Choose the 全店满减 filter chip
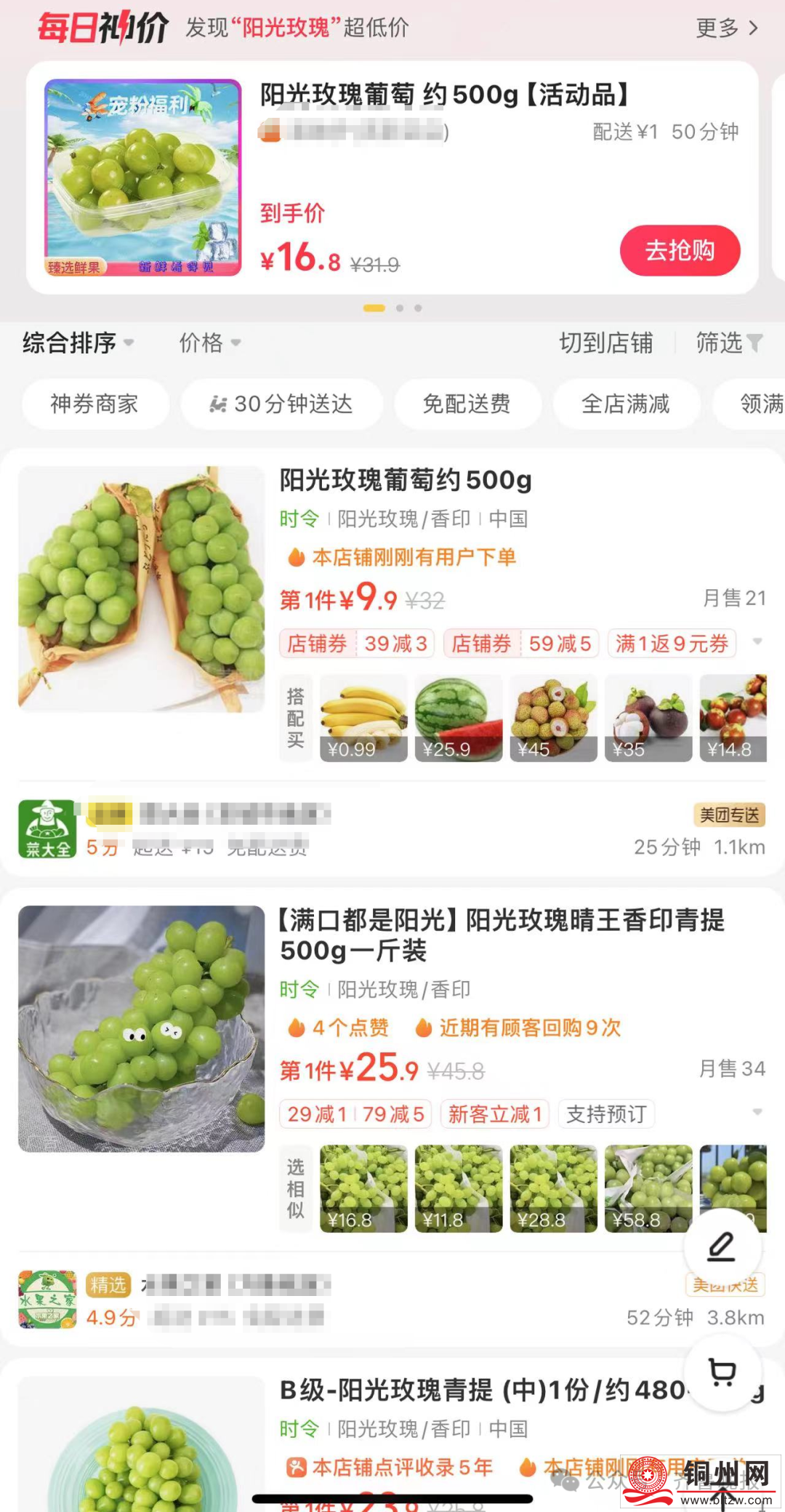The height and width of the screenshot is (1512, 785). pyautogui.click(x=626, y=404)
